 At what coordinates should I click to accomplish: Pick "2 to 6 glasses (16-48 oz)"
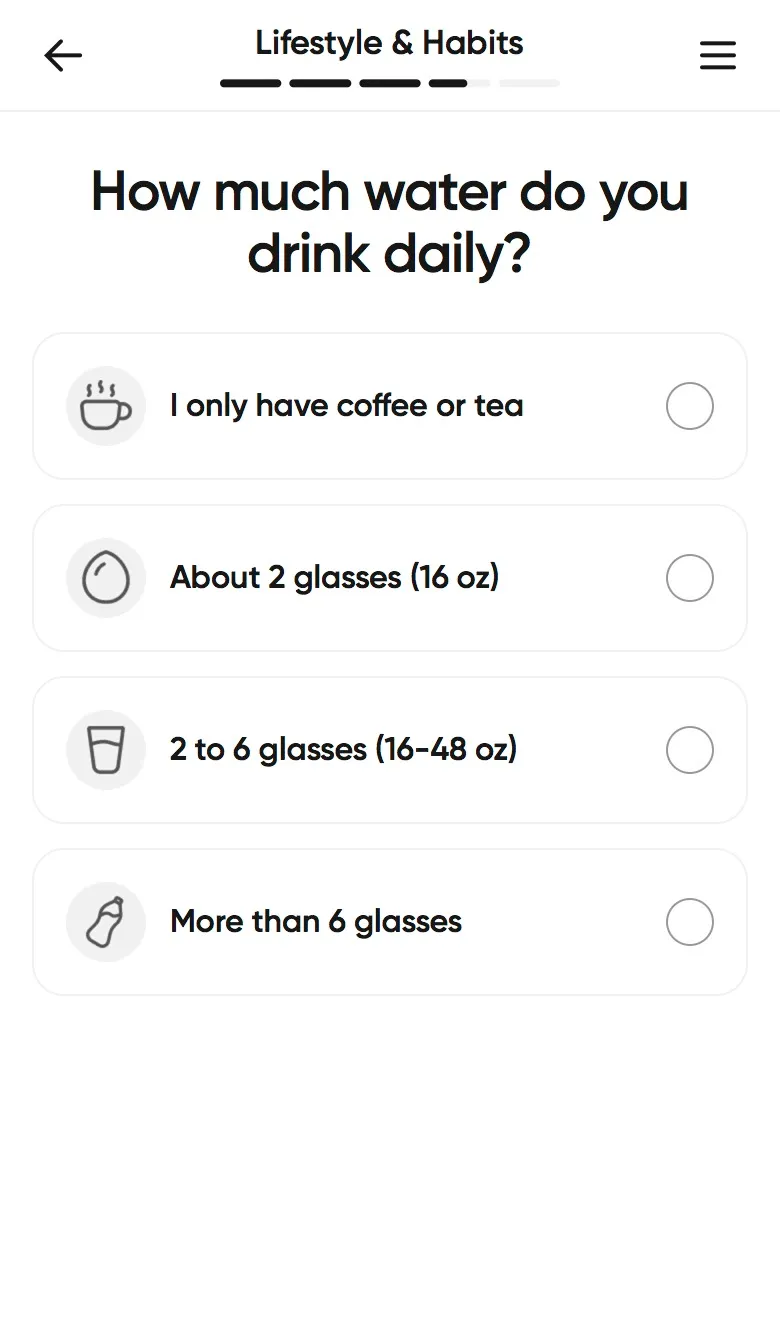[x=390, y=750]
